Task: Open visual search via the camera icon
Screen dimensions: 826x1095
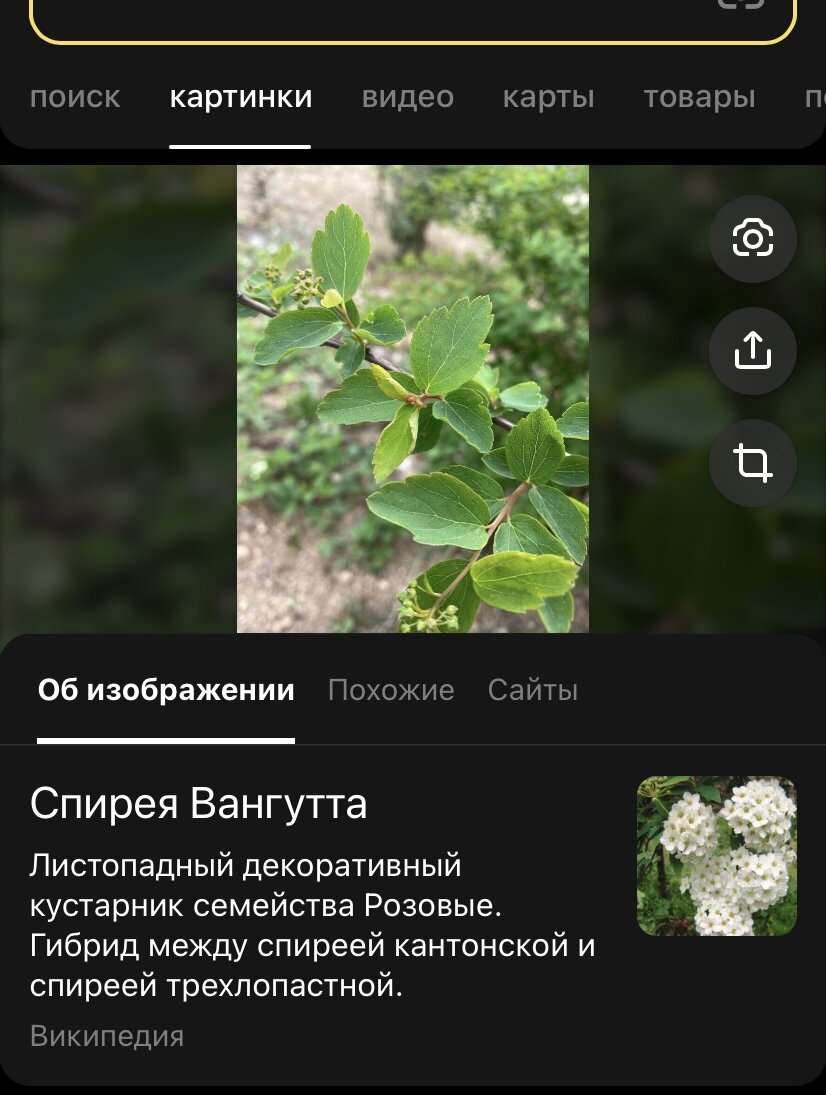Action: pyautogui.click(x=752, y=240)
